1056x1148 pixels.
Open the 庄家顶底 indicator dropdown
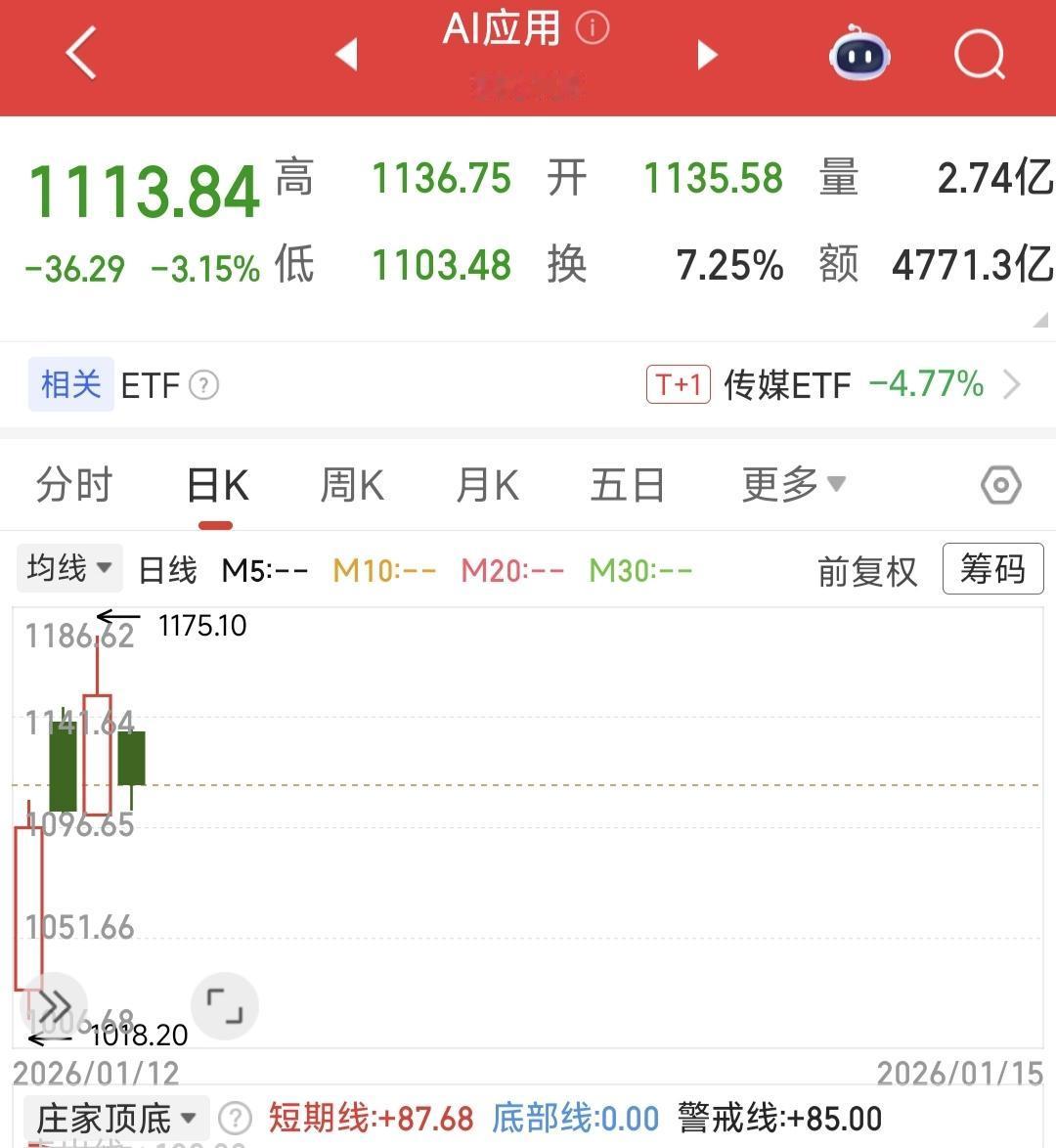coord(110,1117)
